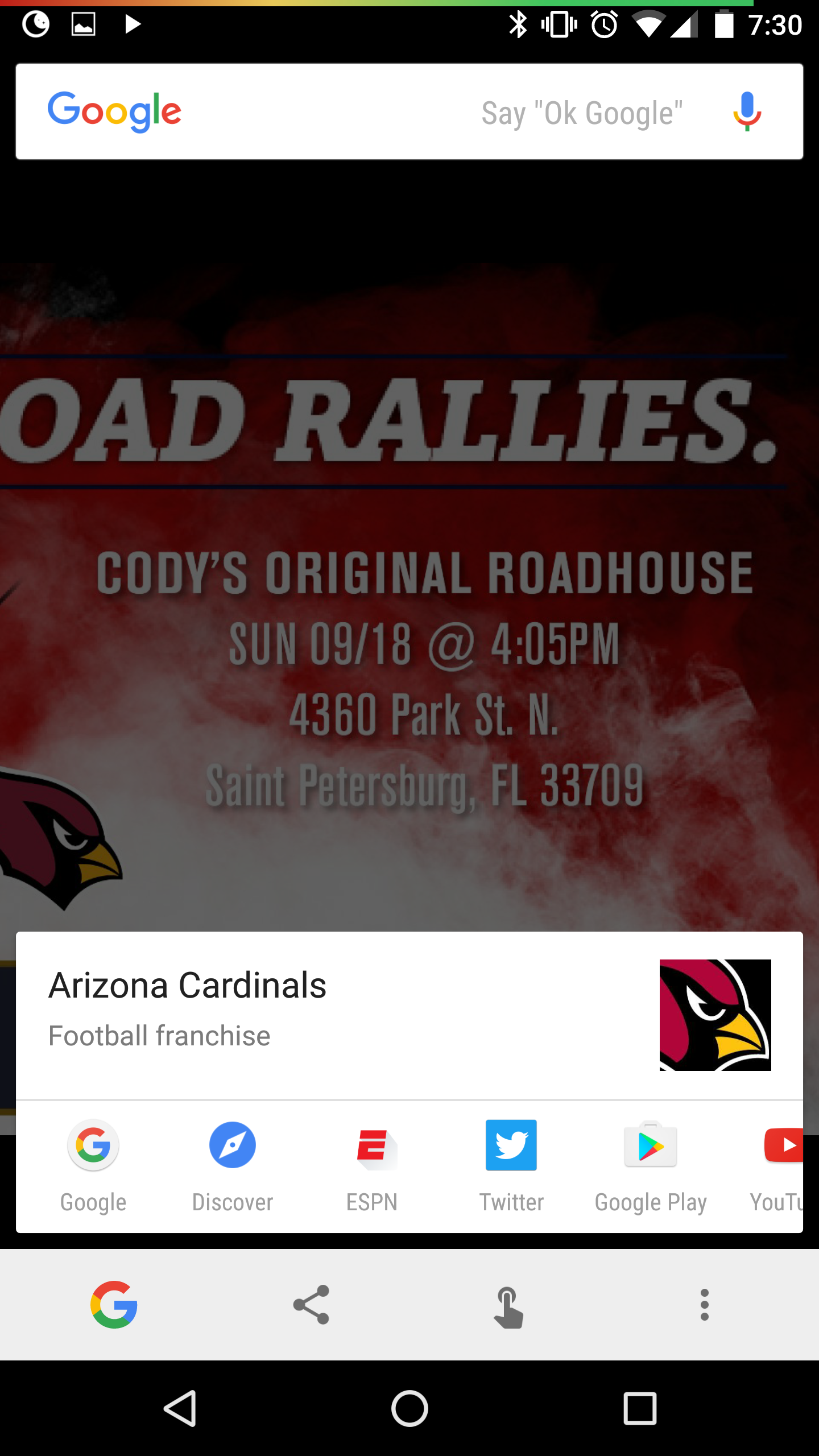Screen dimensions: 819x1456
Task: Go back using the navigation bar
Action: pos(180,1409)
